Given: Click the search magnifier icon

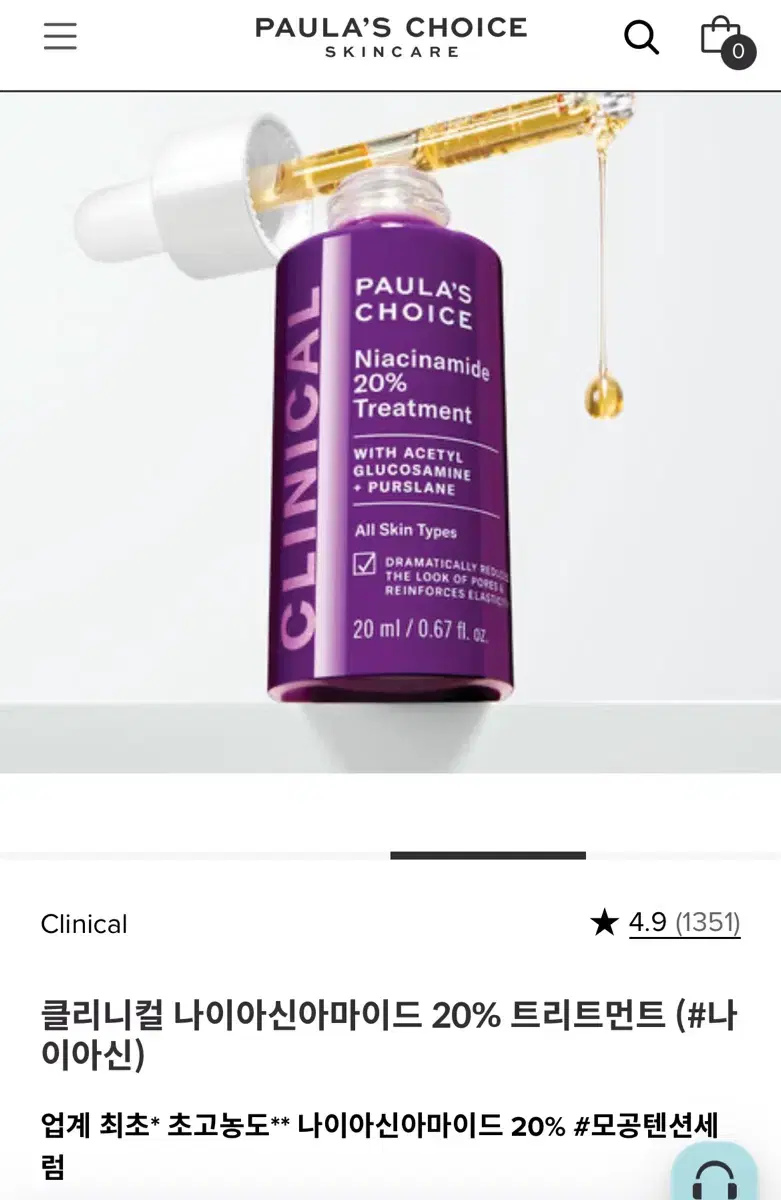Looking at the screenshot, I should [x=641, y=37].
